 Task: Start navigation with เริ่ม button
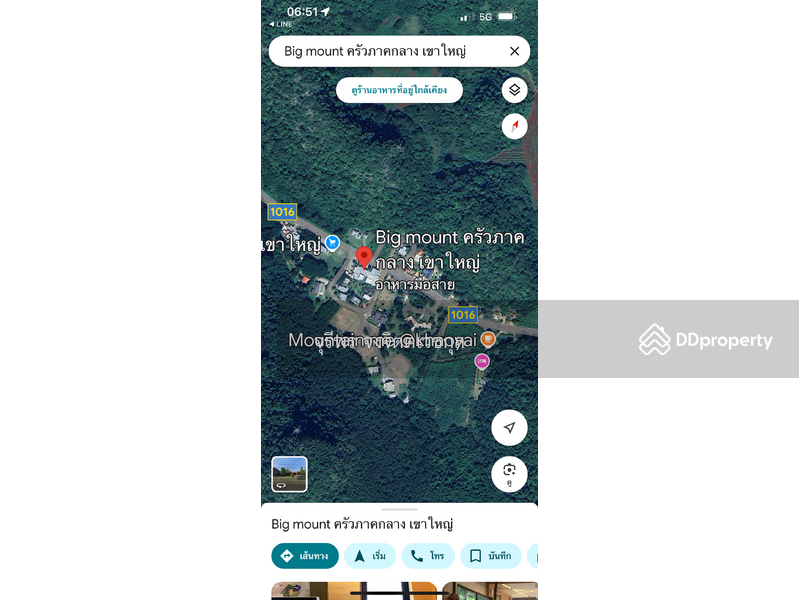coord(370,556)
